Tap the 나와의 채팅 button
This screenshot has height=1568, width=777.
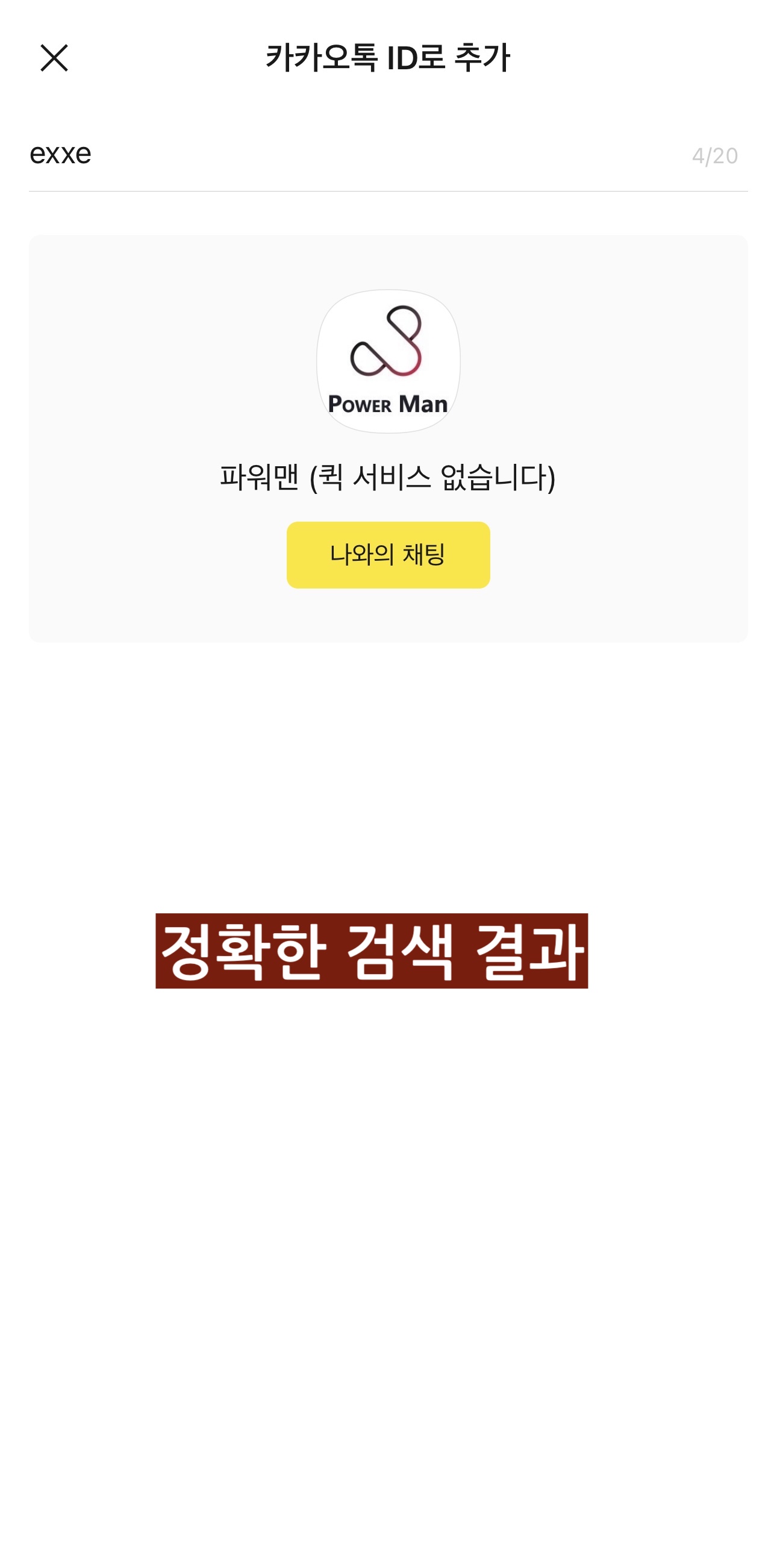387,555
